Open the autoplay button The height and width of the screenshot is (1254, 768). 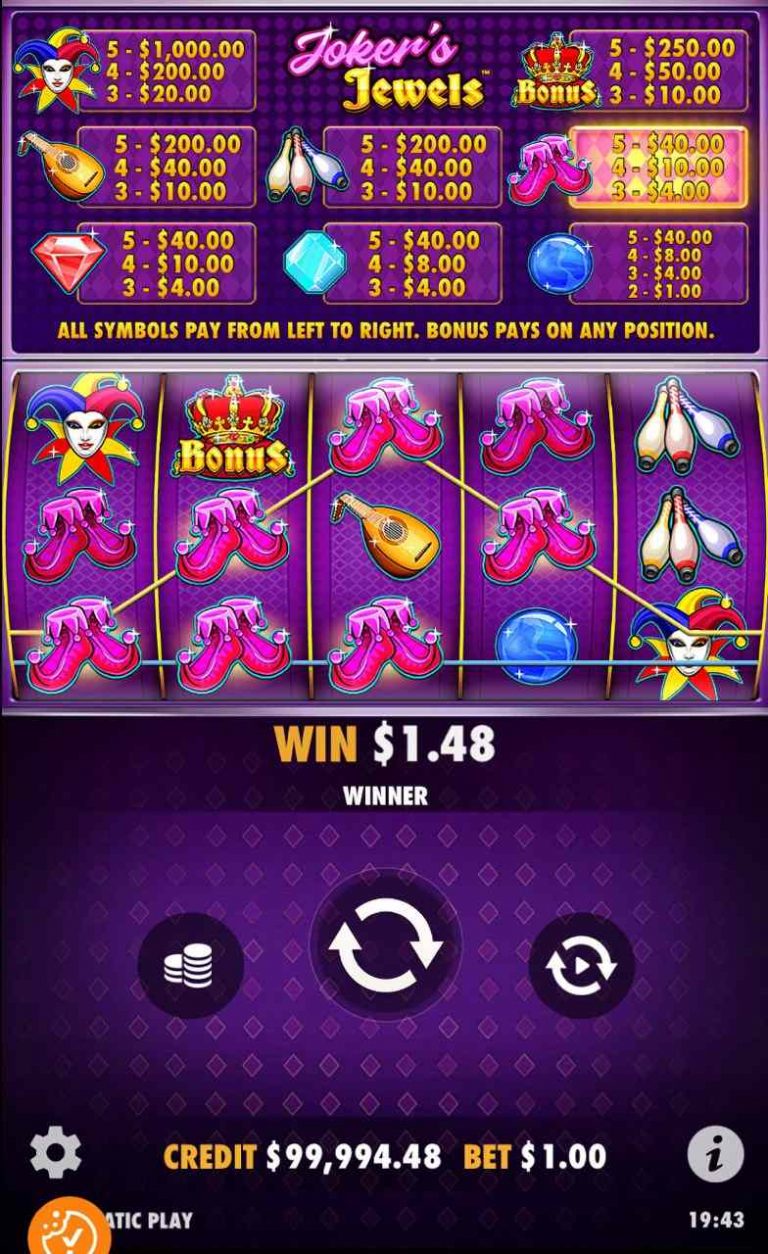pyautogui.click(x=581, y=965)
